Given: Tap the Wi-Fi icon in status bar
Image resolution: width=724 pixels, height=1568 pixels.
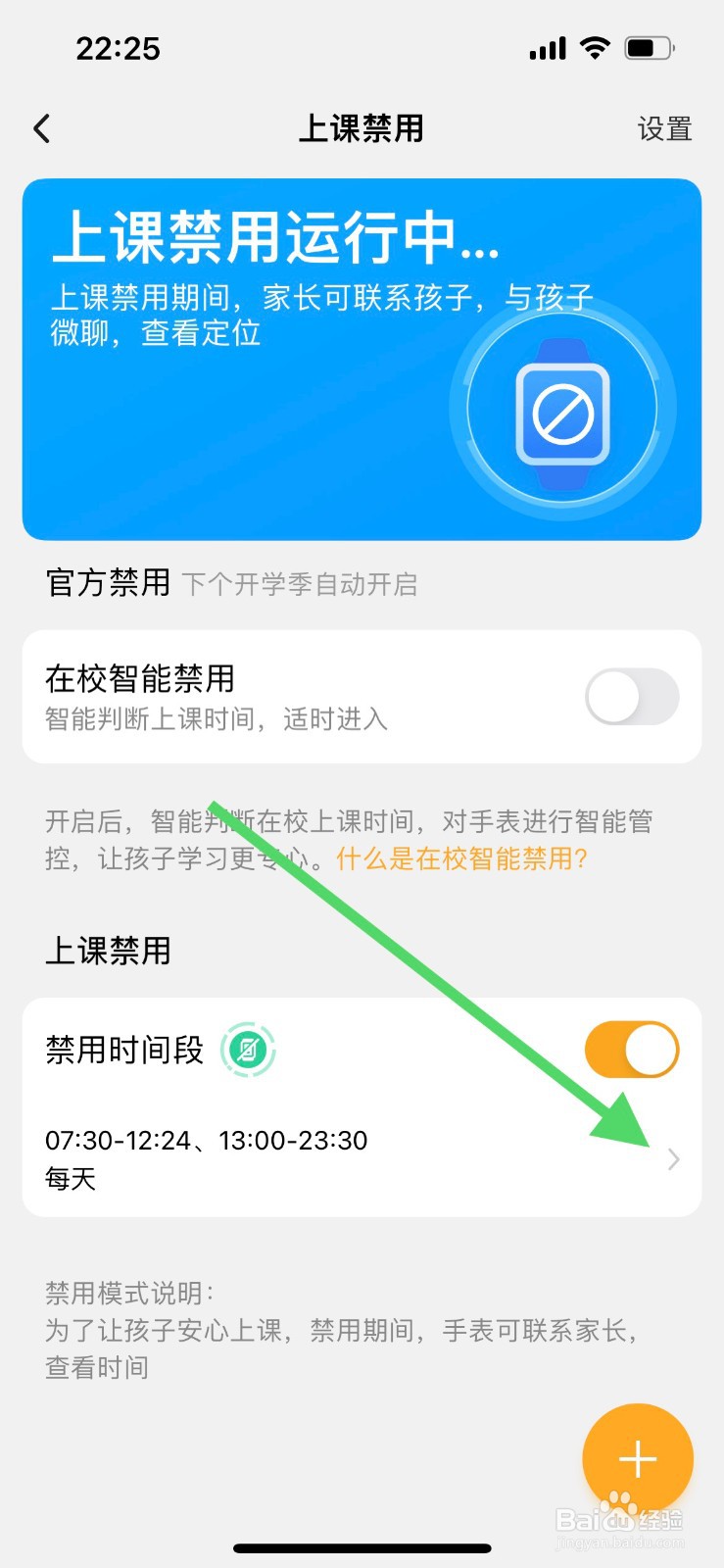Looking at the screenshot, I should (595, 46).
